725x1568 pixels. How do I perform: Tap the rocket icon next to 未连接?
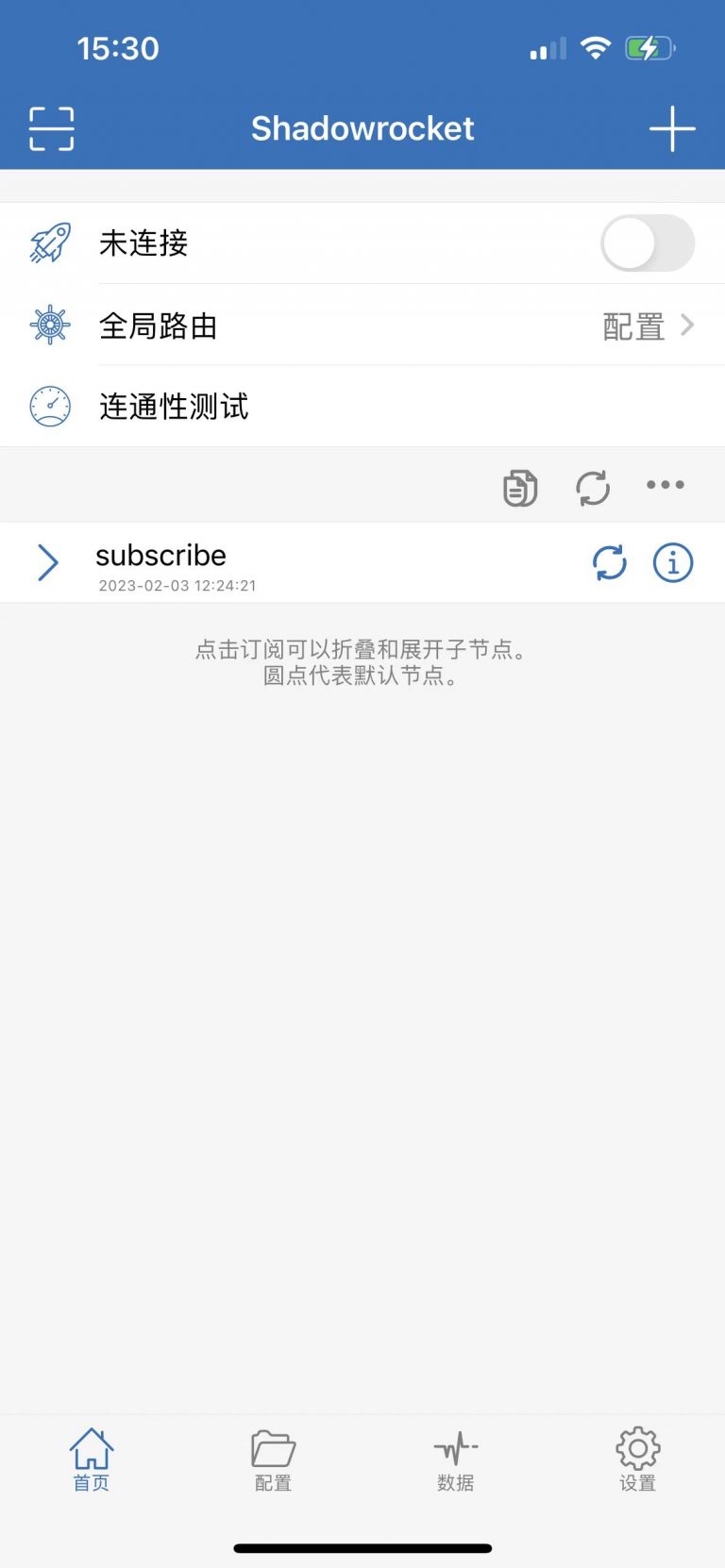[51, 242]
